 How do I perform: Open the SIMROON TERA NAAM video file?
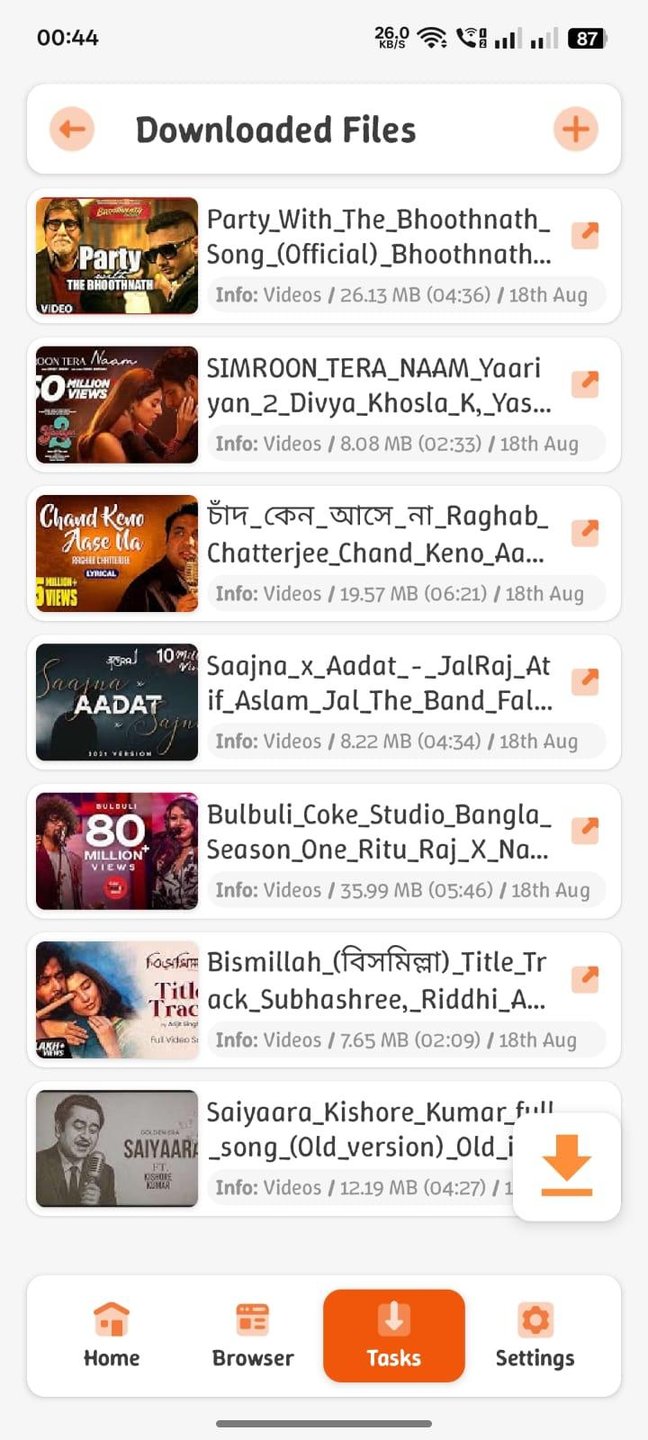point(117,405)
